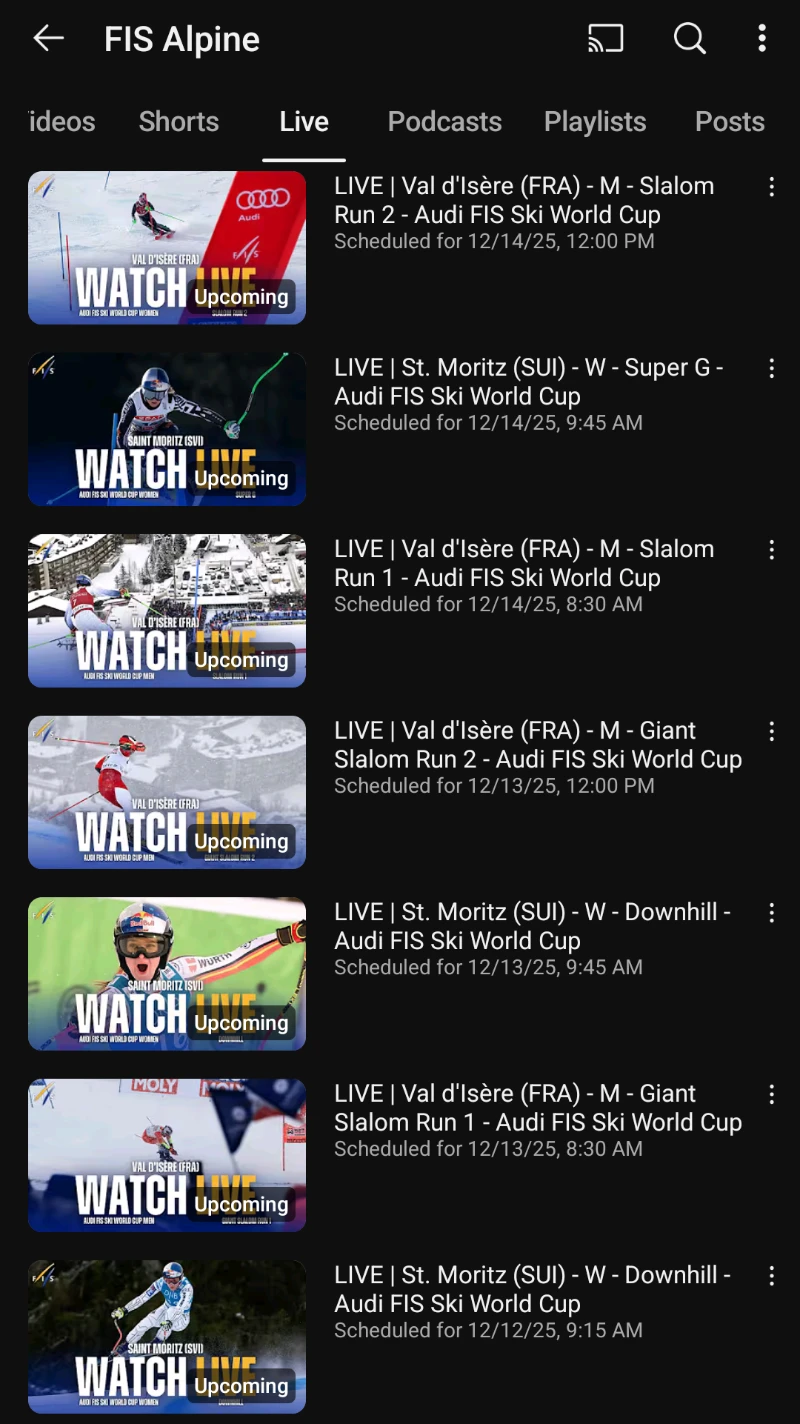Tap the cast to device icon
800x1424 pixels.
click(x=605, y=39)
